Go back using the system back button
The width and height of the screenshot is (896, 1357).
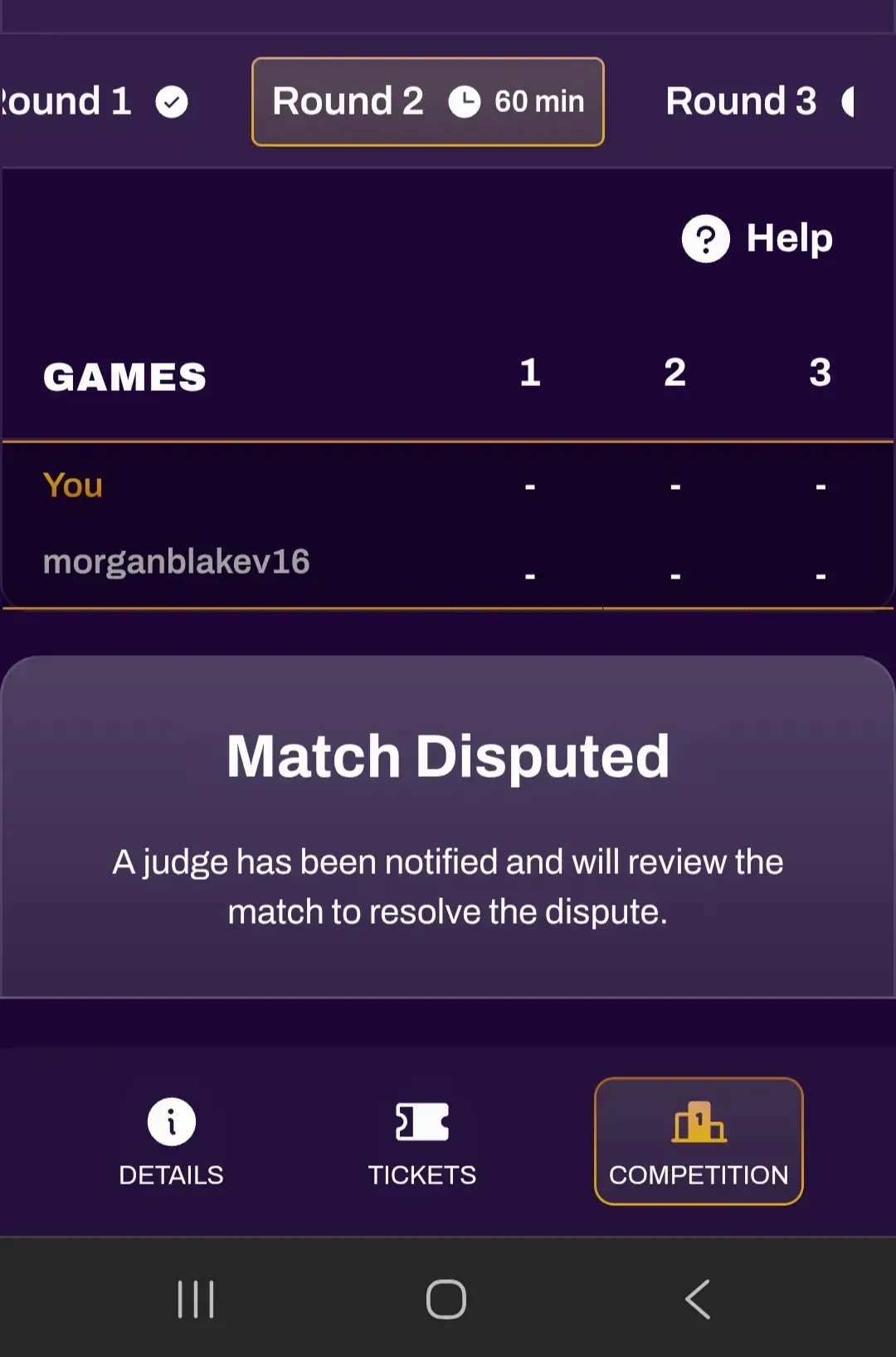(698, 1299)
